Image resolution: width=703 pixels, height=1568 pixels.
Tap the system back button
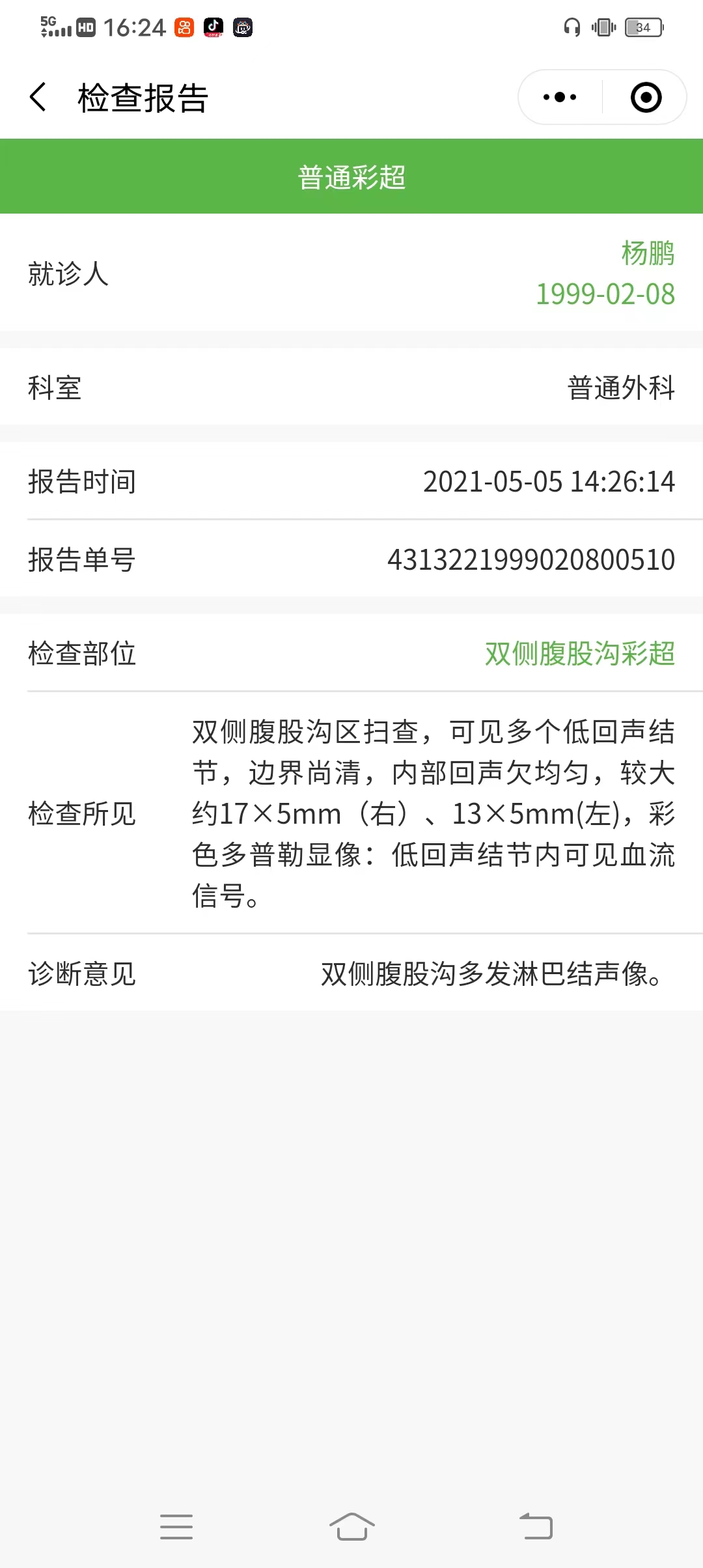pyautogui.click(x=536, y=1526)
